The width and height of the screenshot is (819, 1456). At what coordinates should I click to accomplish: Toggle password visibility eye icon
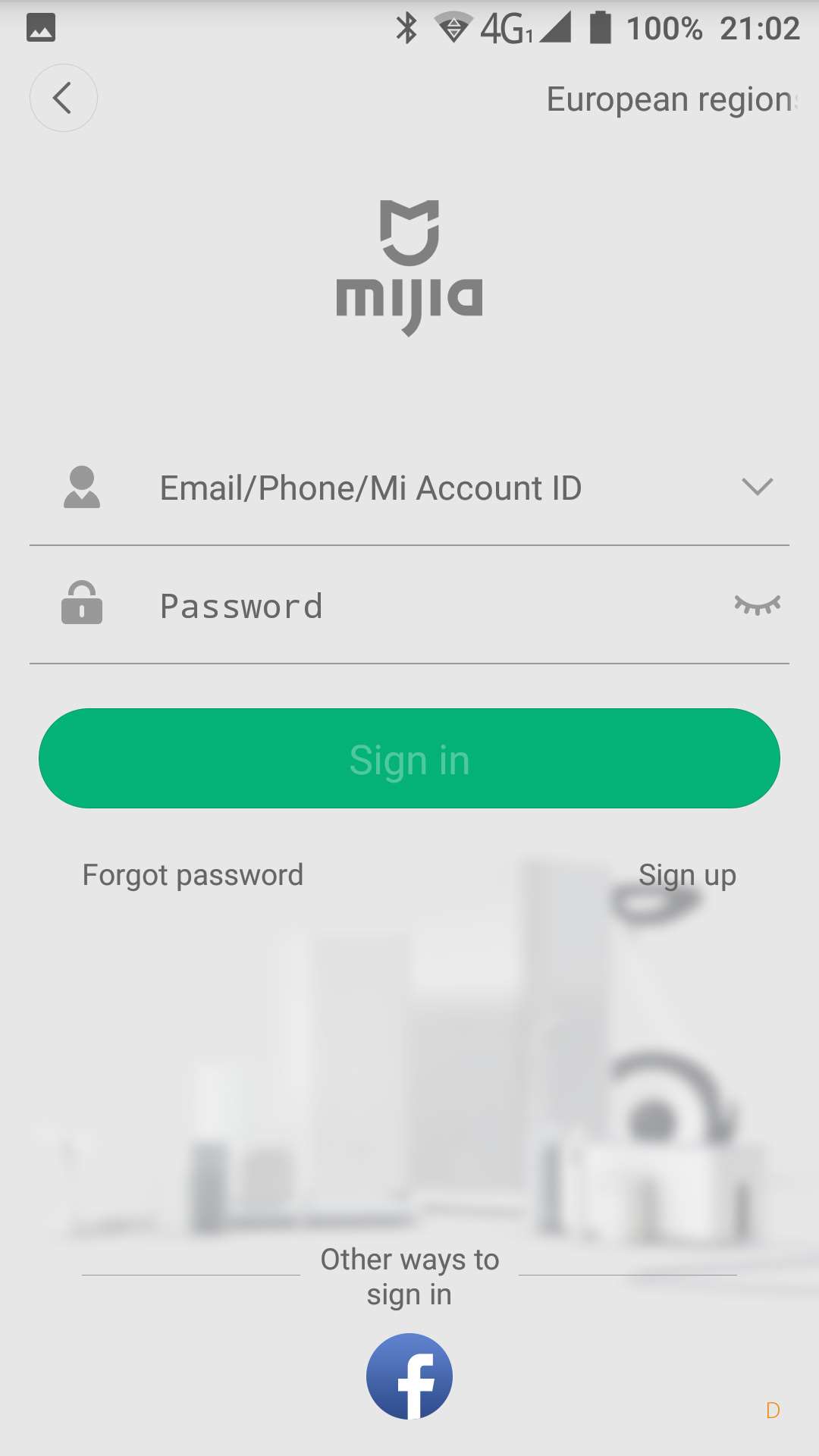click(x=757, y=604)
